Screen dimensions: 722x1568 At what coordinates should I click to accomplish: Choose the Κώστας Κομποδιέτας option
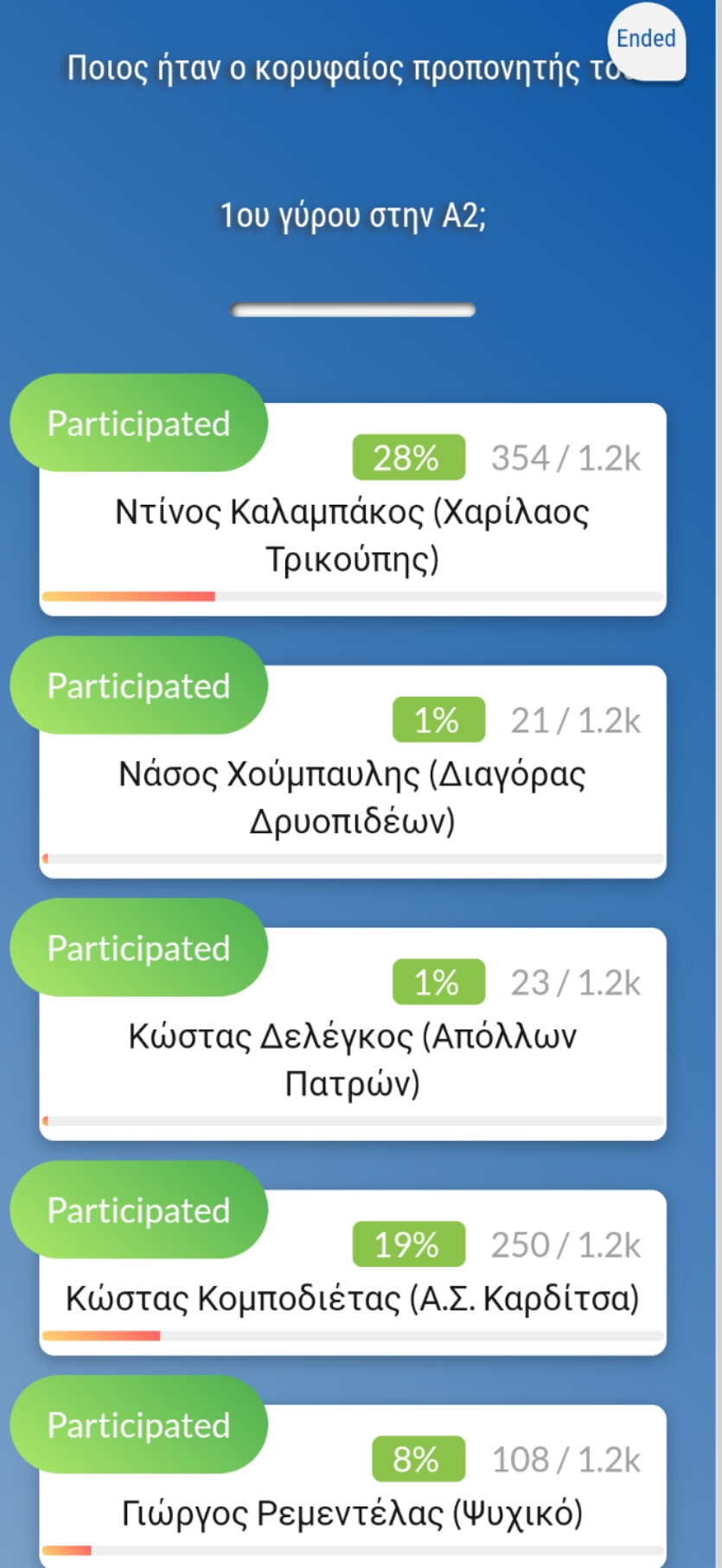353,1272
